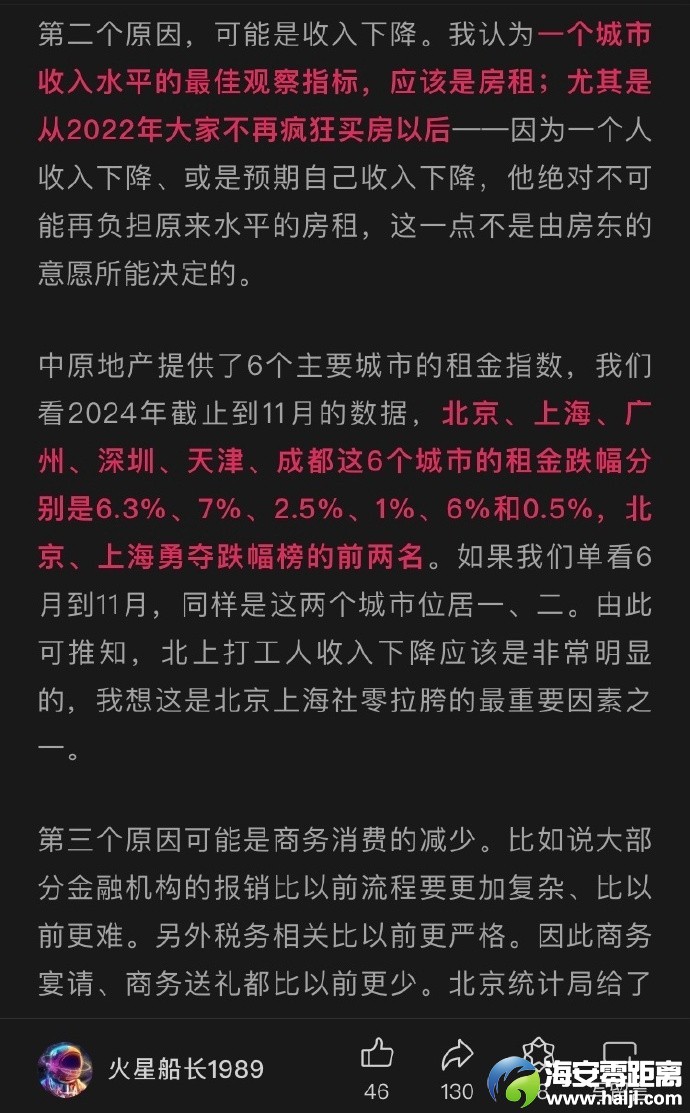
Task: Share this article
Action: pos(457,1054)
